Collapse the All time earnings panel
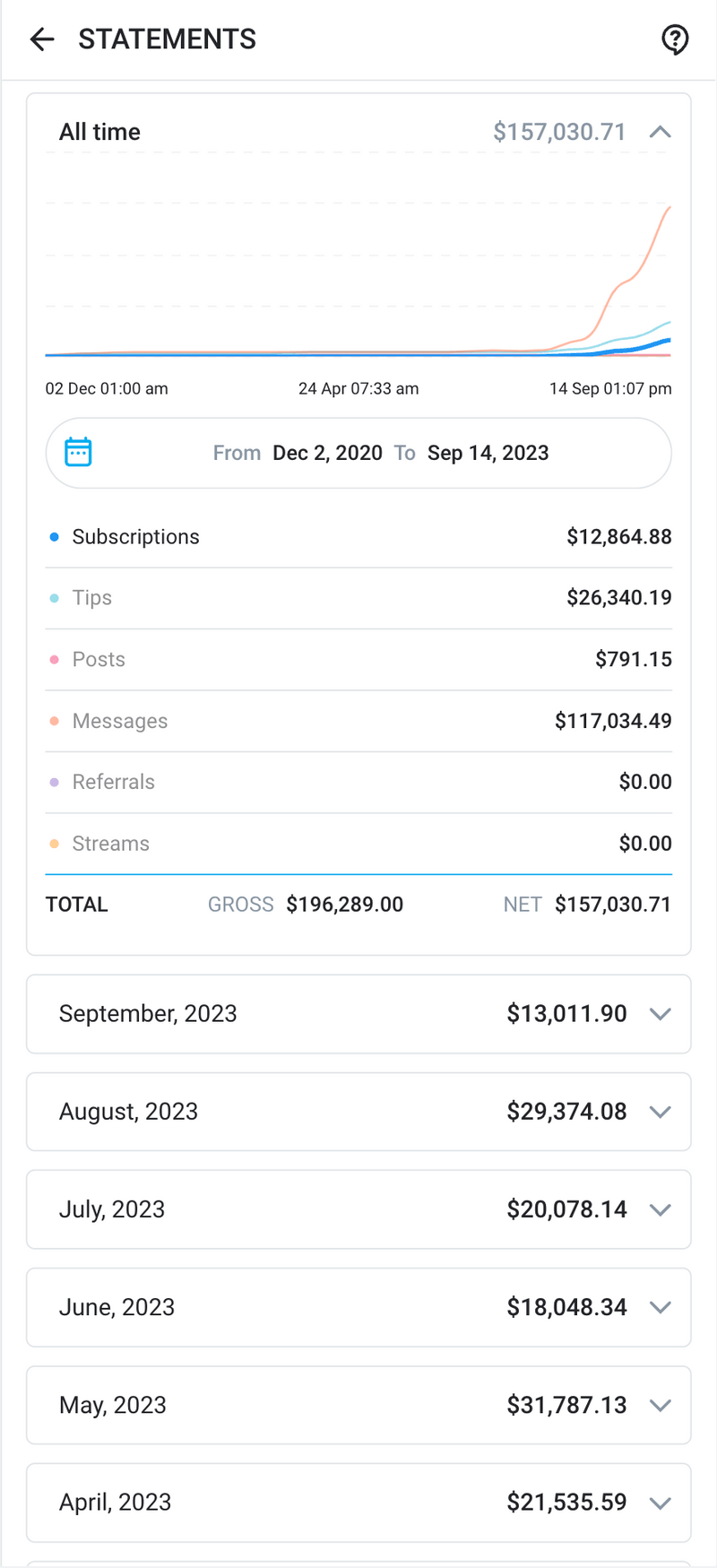The width and height of the screenshot is (717, 1568). pos(661,131)
